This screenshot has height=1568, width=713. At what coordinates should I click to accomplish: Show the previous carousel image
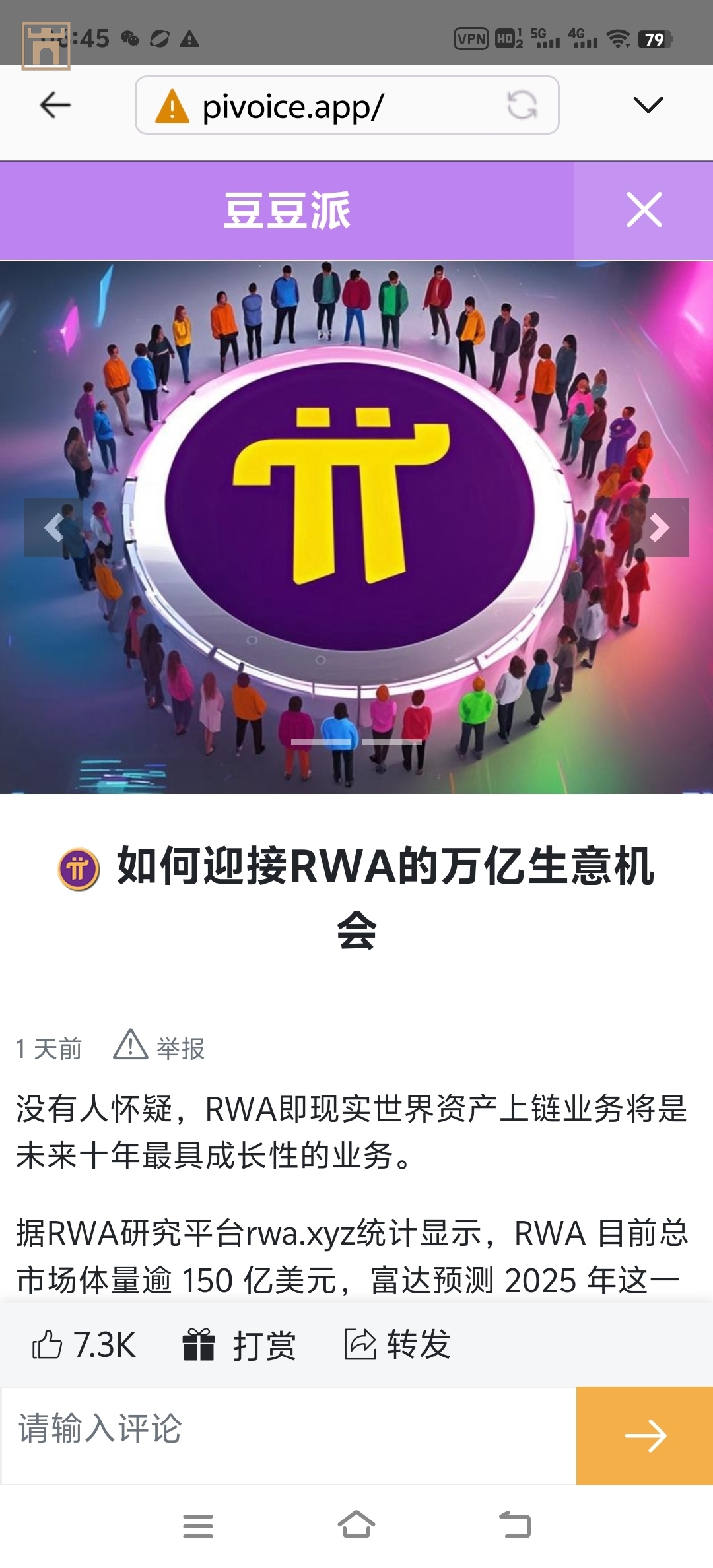point(53,527)
